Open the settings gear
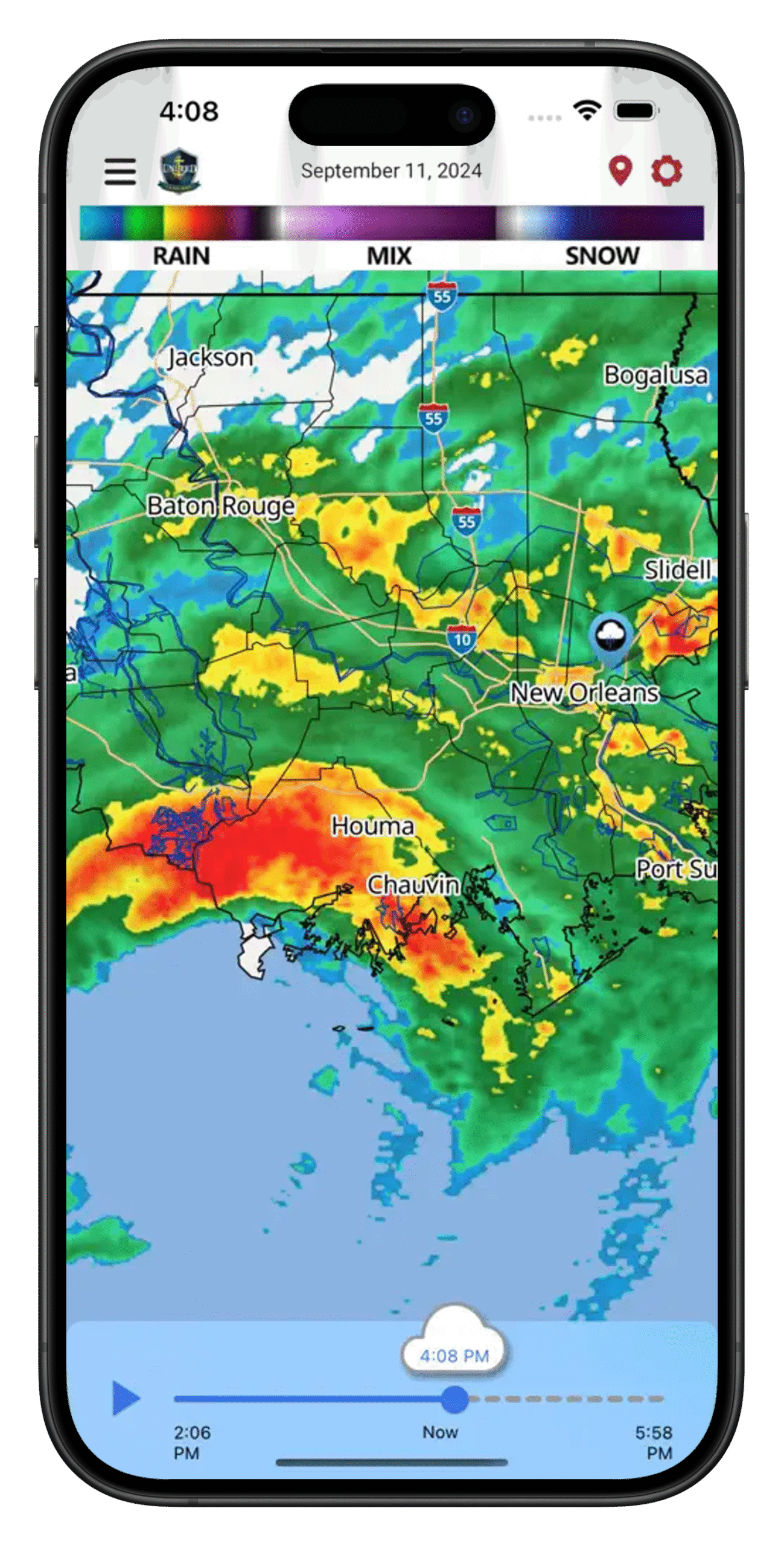This screenshot has height=1546, width=784. coord(666,172)
